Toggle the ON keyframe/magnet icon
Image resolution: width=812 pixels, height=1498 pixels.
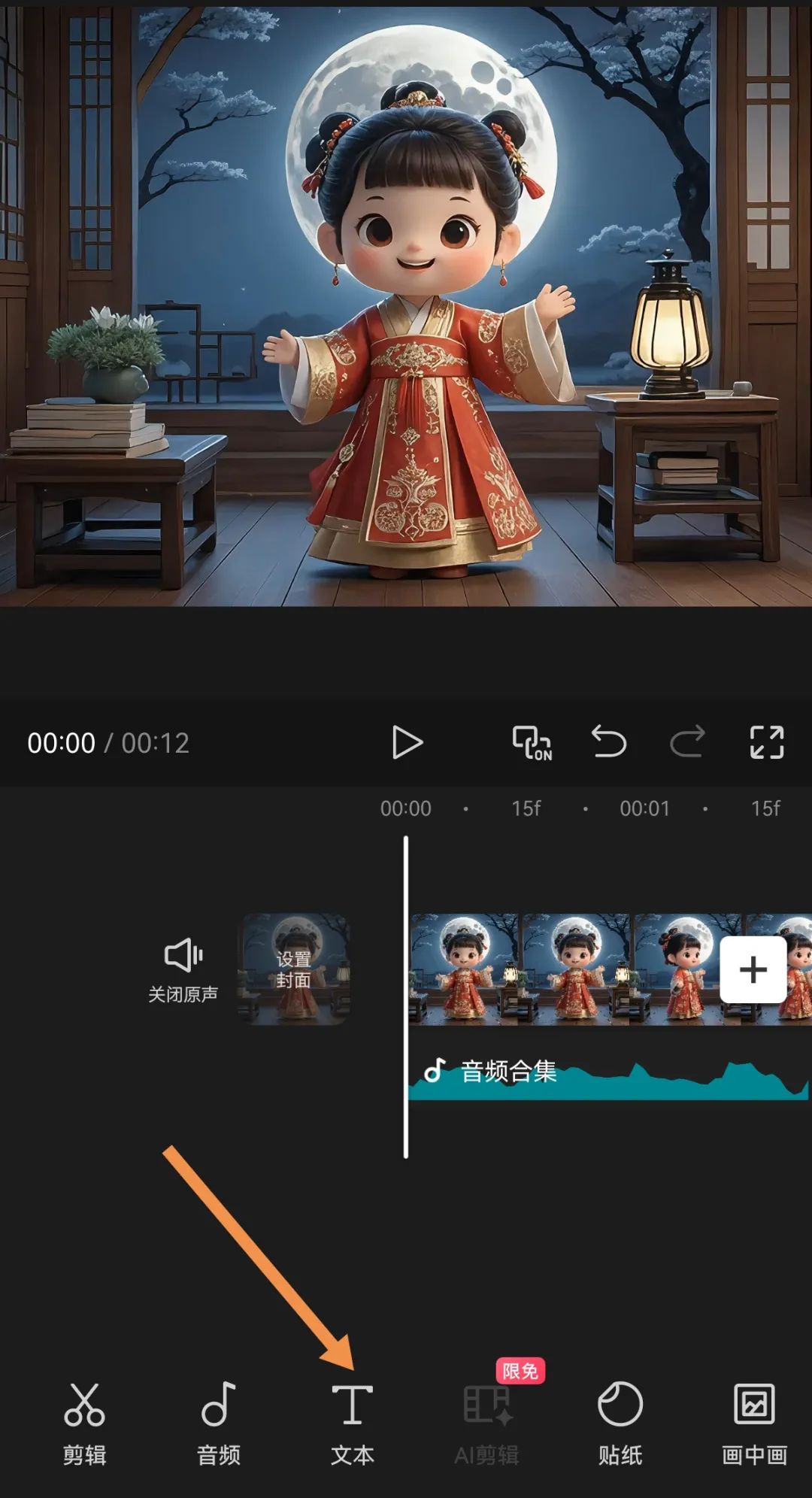pos(532,743)
